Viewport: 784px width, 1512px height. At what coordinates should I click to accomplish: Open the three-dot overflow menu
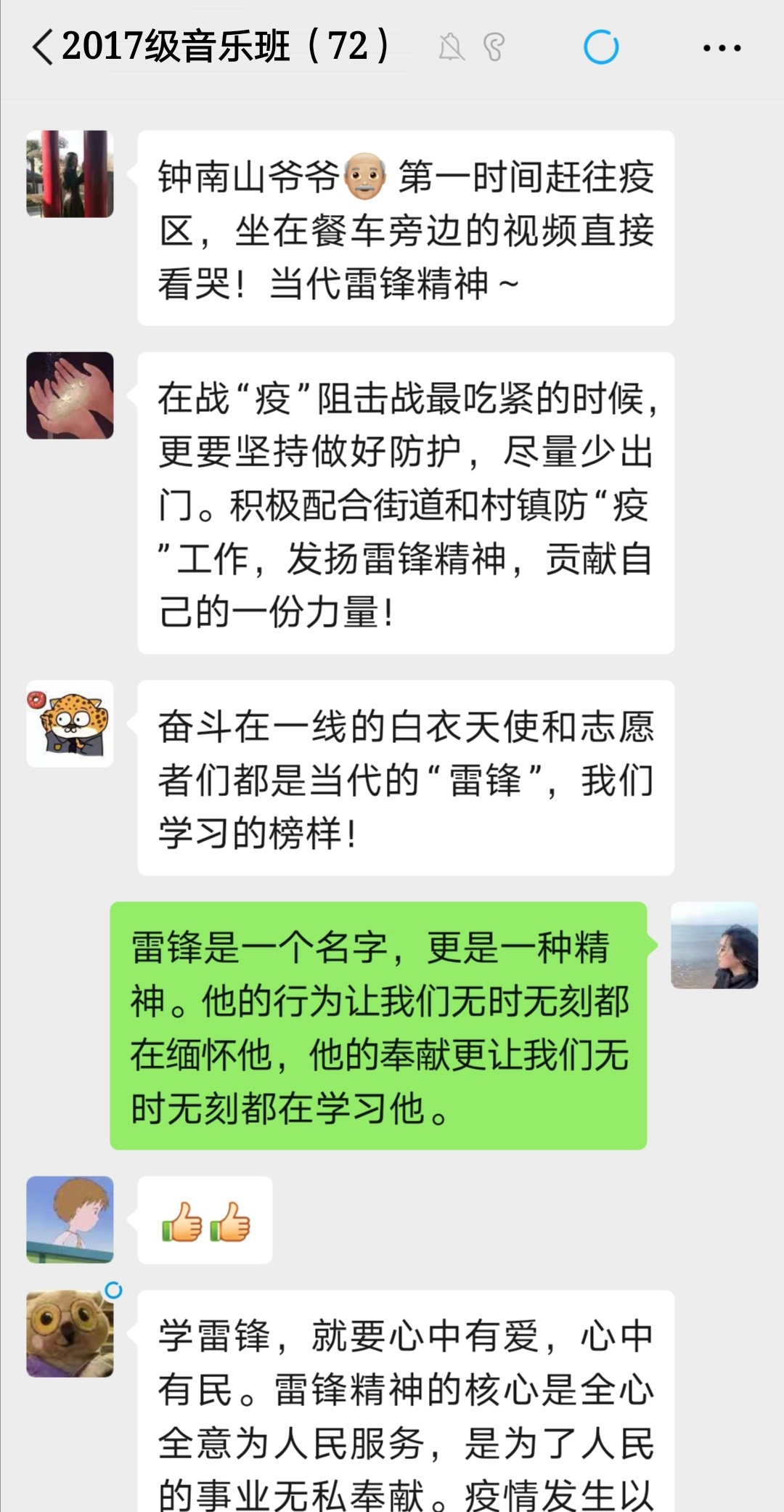tap(722, 48)
